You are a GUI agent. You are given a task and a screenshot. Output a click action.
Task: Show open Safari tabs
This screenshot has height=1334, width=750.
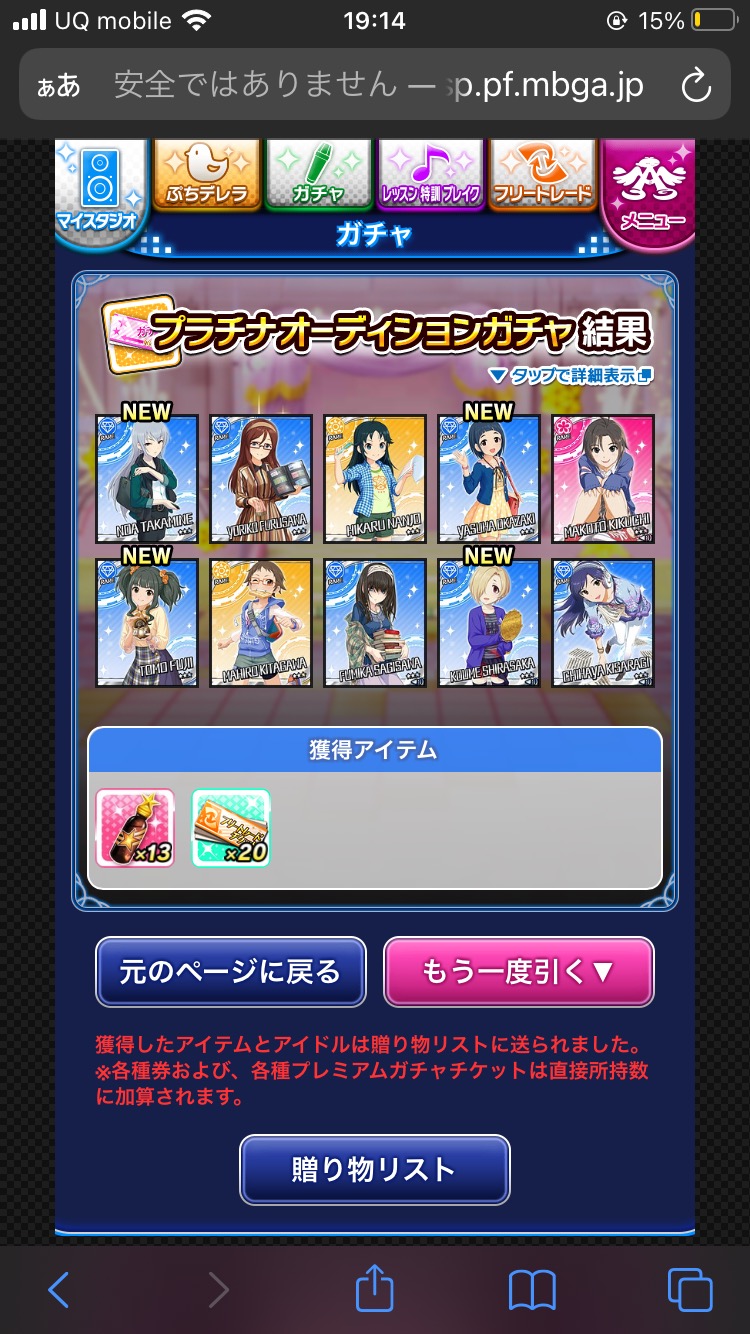pyautogui.click(x=690, y=1290)
